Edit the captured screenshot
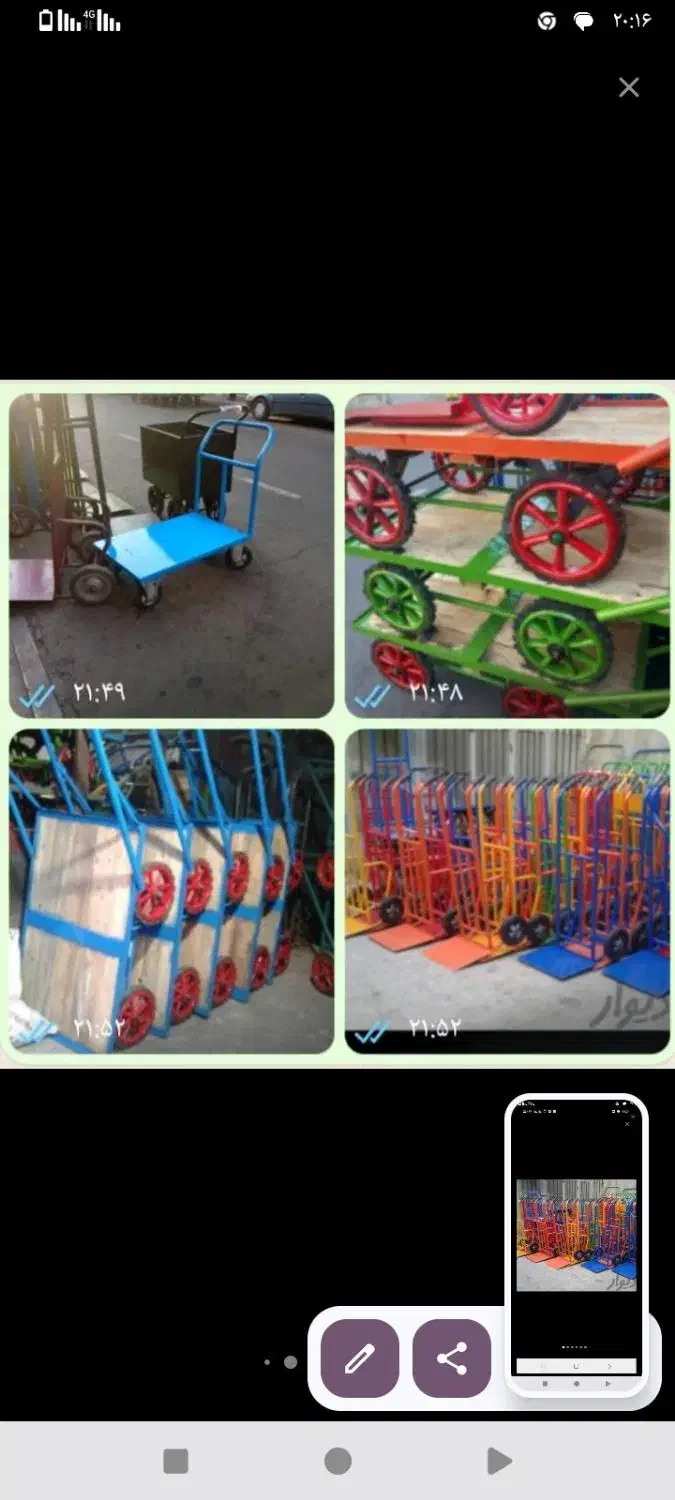Viewport: 675px width, 1500px height. pyautogui.click(x=360, y=1358)
